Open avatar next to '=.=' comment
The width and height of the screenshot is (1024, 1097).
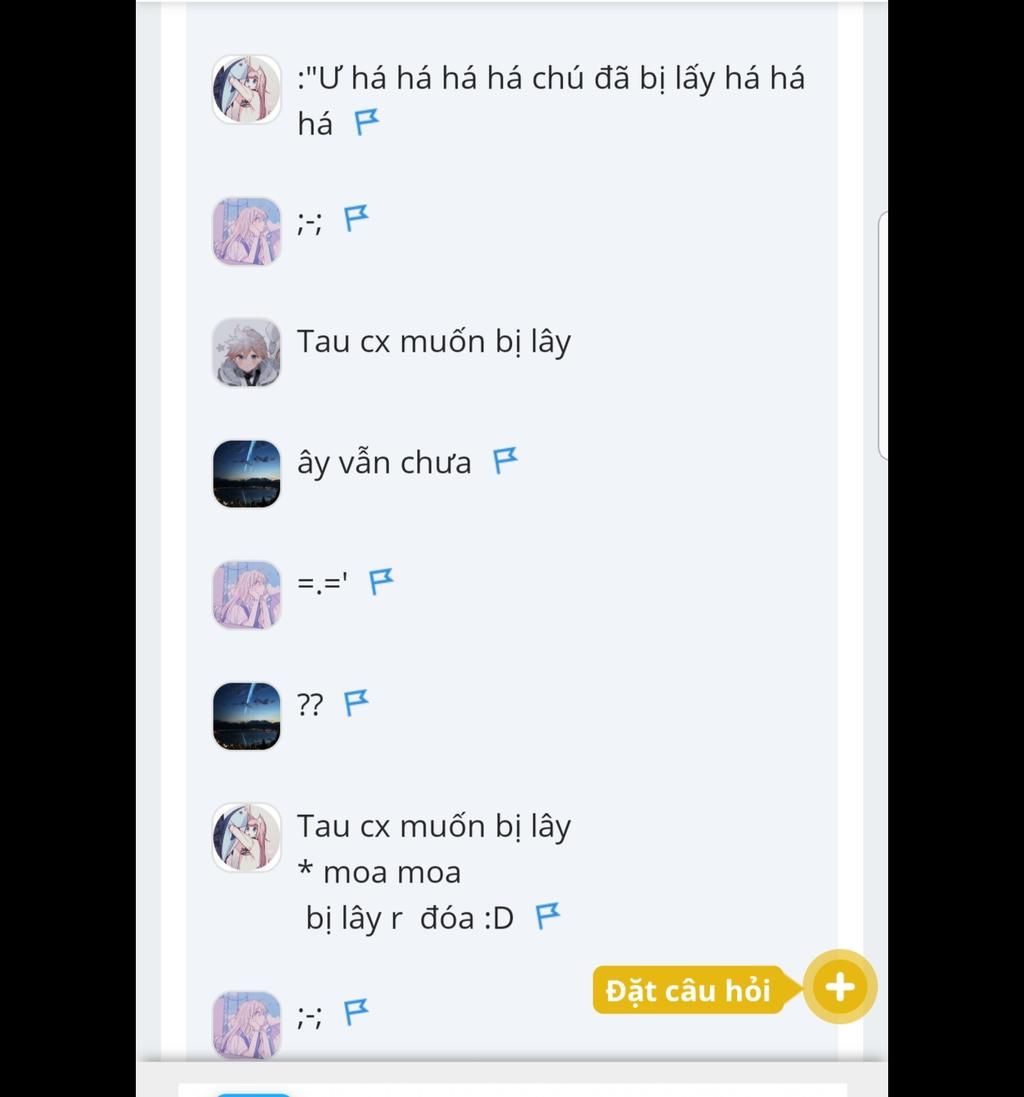(x=247, y=595)
